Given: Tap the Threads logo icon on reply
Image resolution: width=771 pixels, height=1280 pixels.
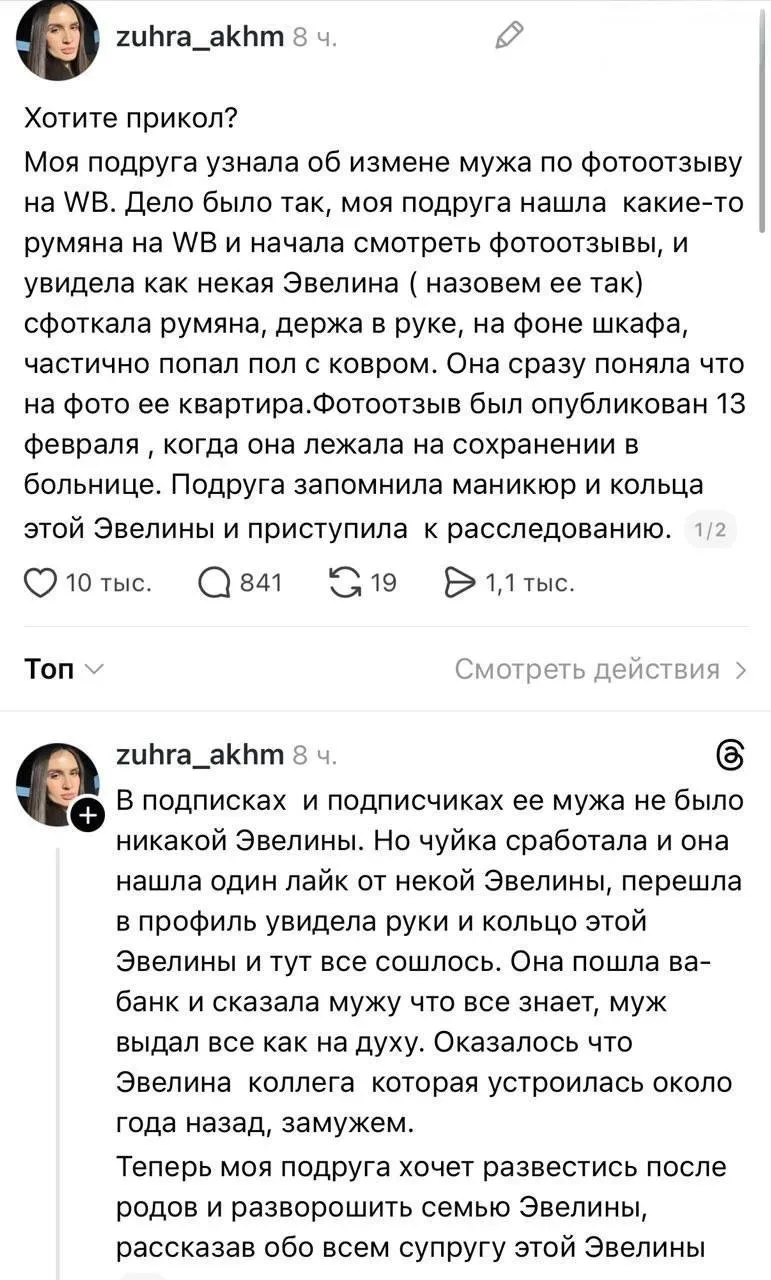Looking at the screenshot, I should coord(731,755).
